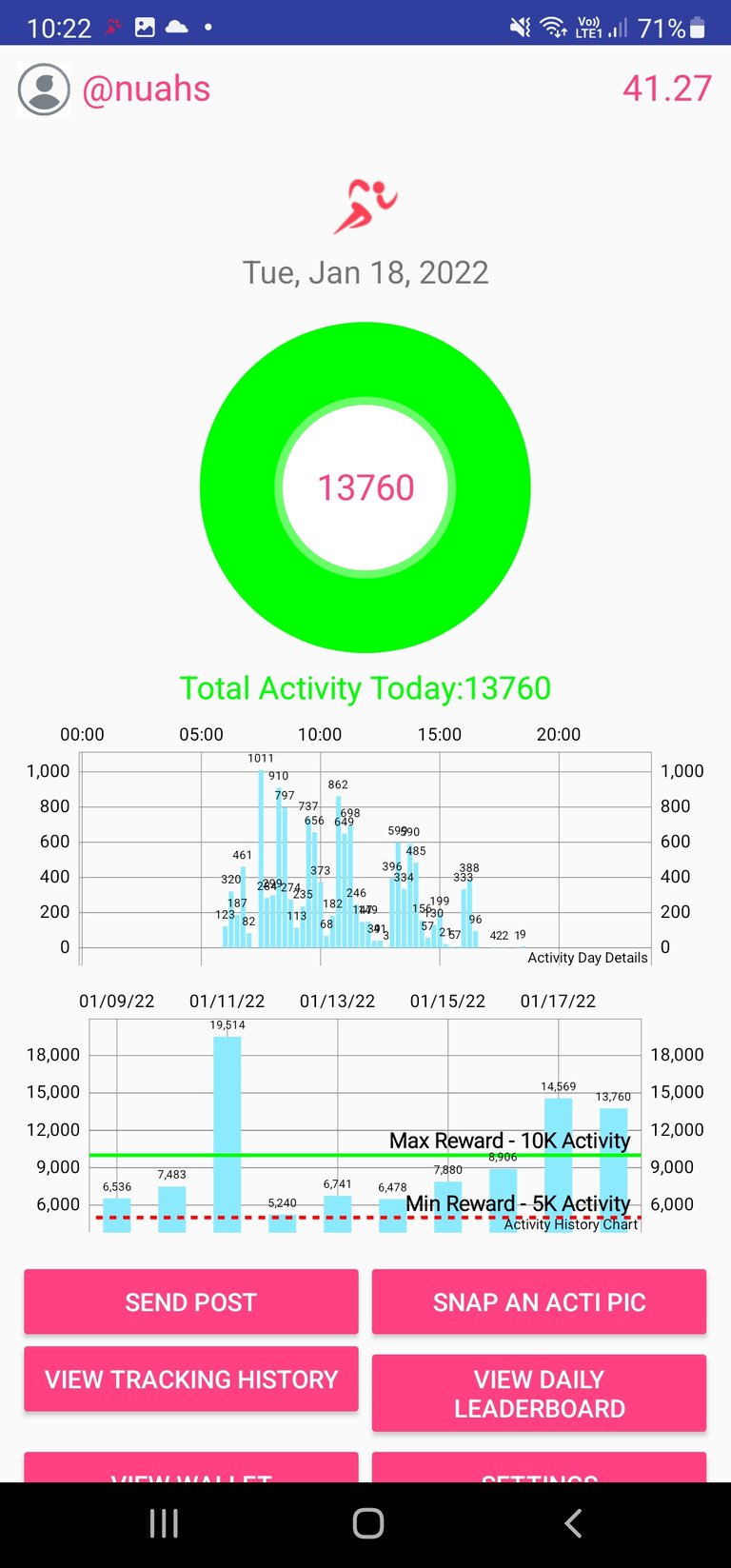Go back using the system back button

coord(573,1523)
